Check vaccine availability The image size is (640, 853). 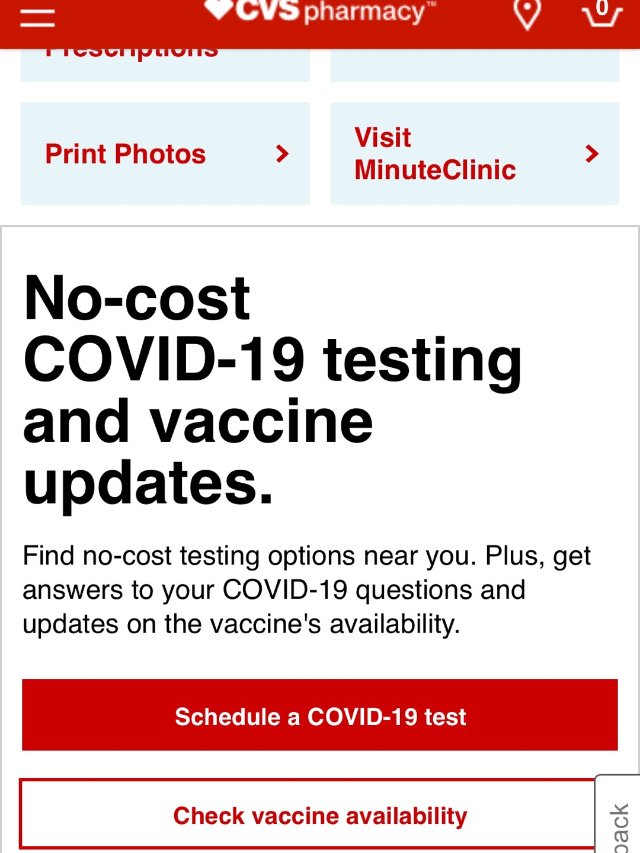320,814
